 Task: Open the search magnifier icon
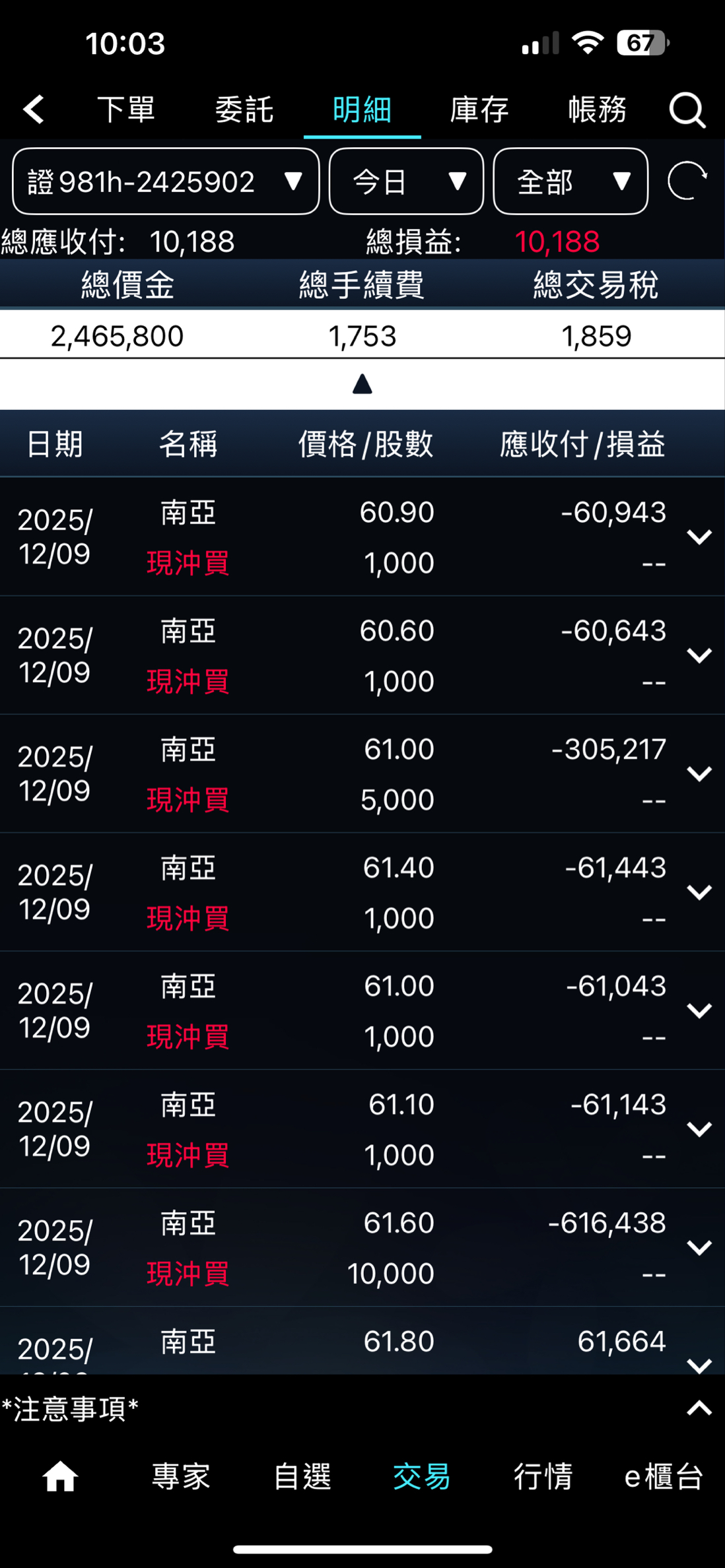(x=687, y=110)
